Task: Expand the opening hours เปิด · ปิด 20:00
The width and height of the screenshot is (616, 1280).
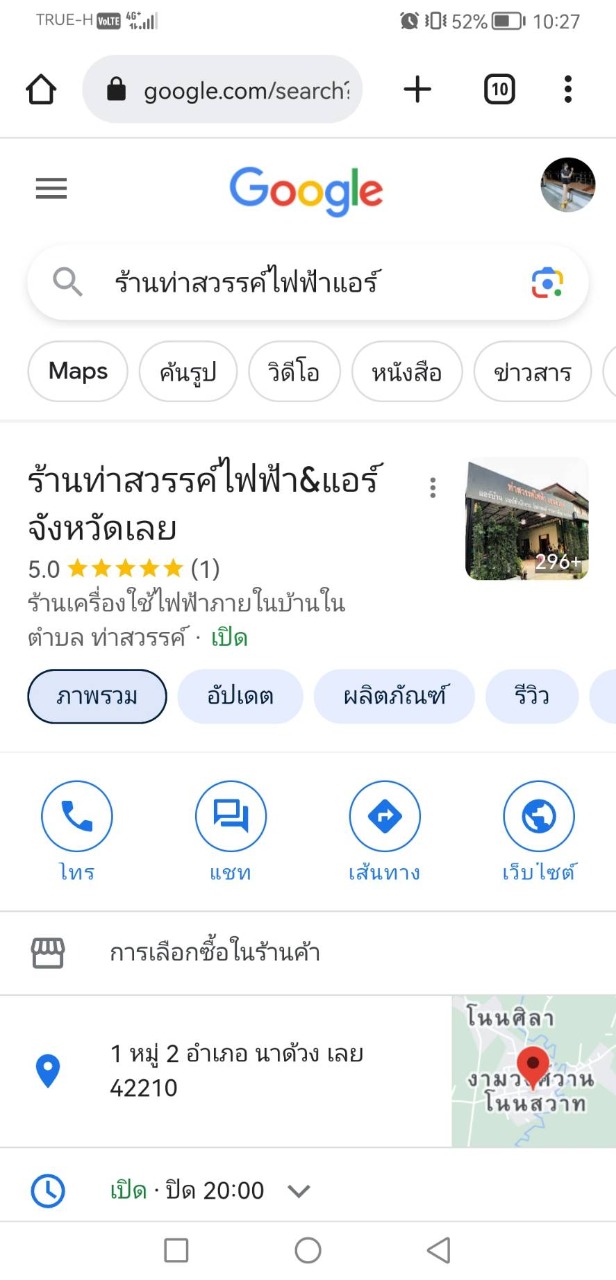Action: 298,1191
